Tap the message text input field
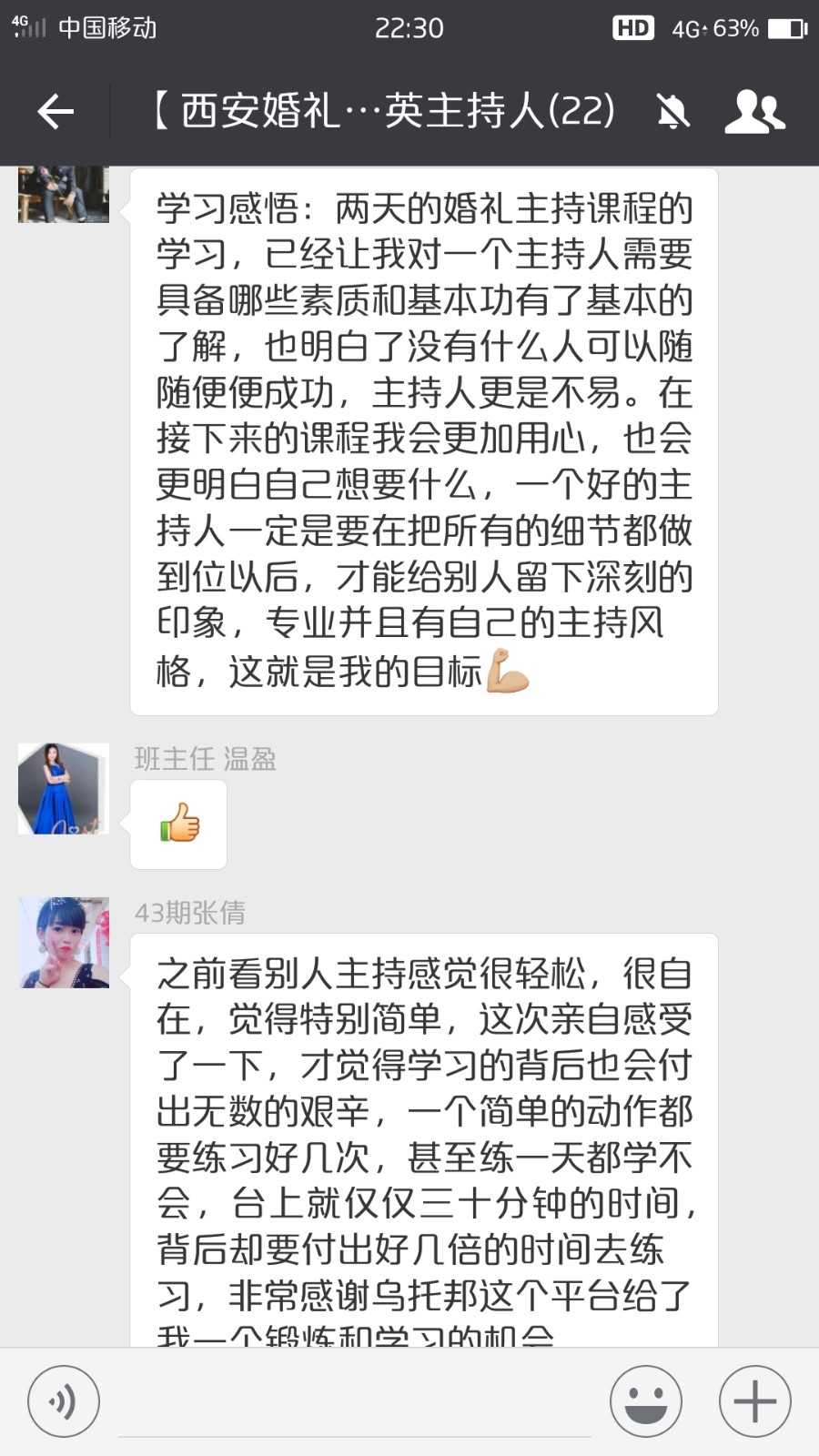Viewport: 819px width, 1456px height. pos(355,1401)
